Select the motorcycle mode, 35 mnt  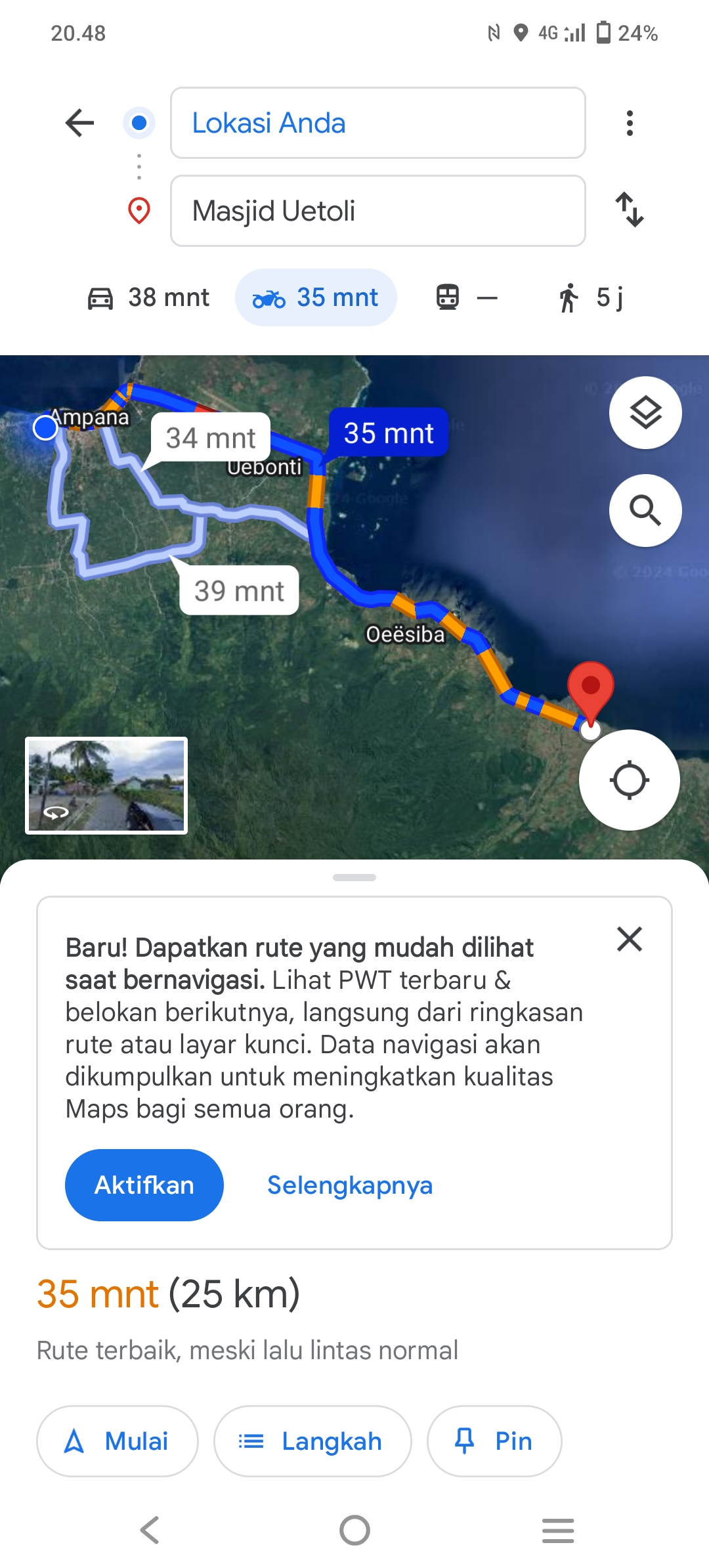click(x=316, y=297)
